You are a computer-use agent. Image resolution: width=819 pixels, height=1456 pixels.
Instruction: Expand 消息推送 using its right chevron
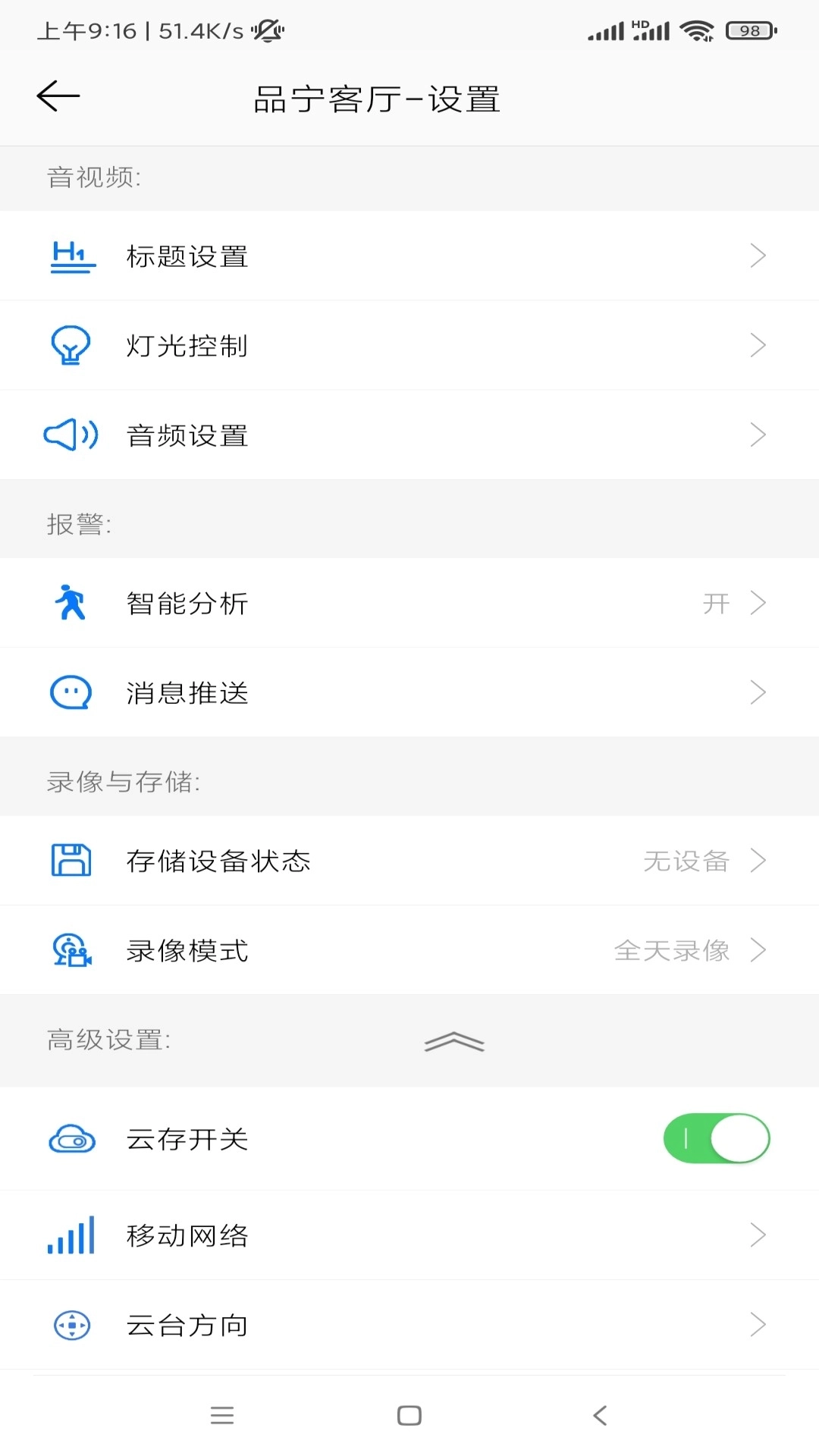[x=758, y=692]
